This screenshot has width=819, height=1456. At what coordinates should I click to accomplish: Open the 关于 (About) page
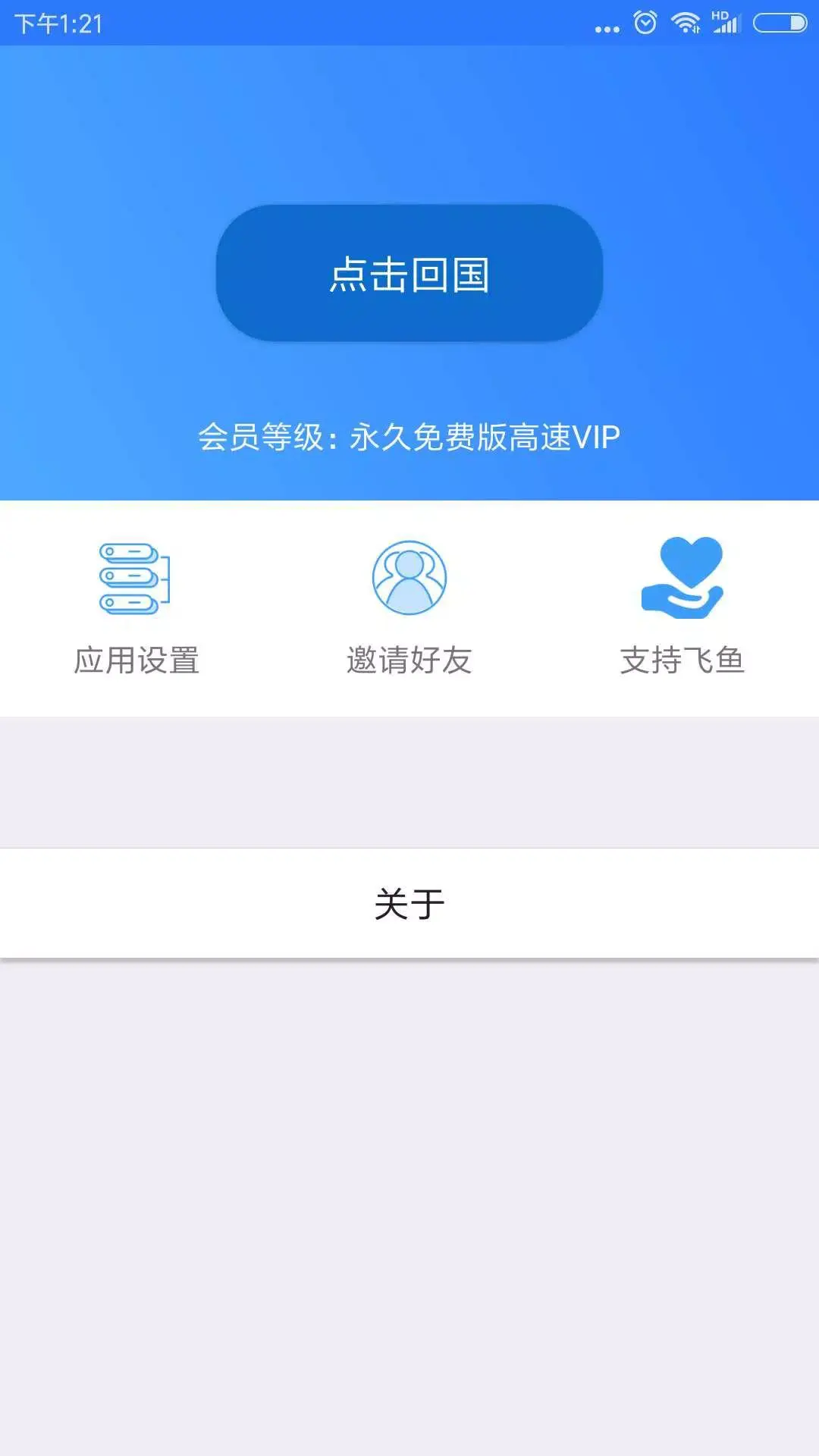tap(409, 902)
